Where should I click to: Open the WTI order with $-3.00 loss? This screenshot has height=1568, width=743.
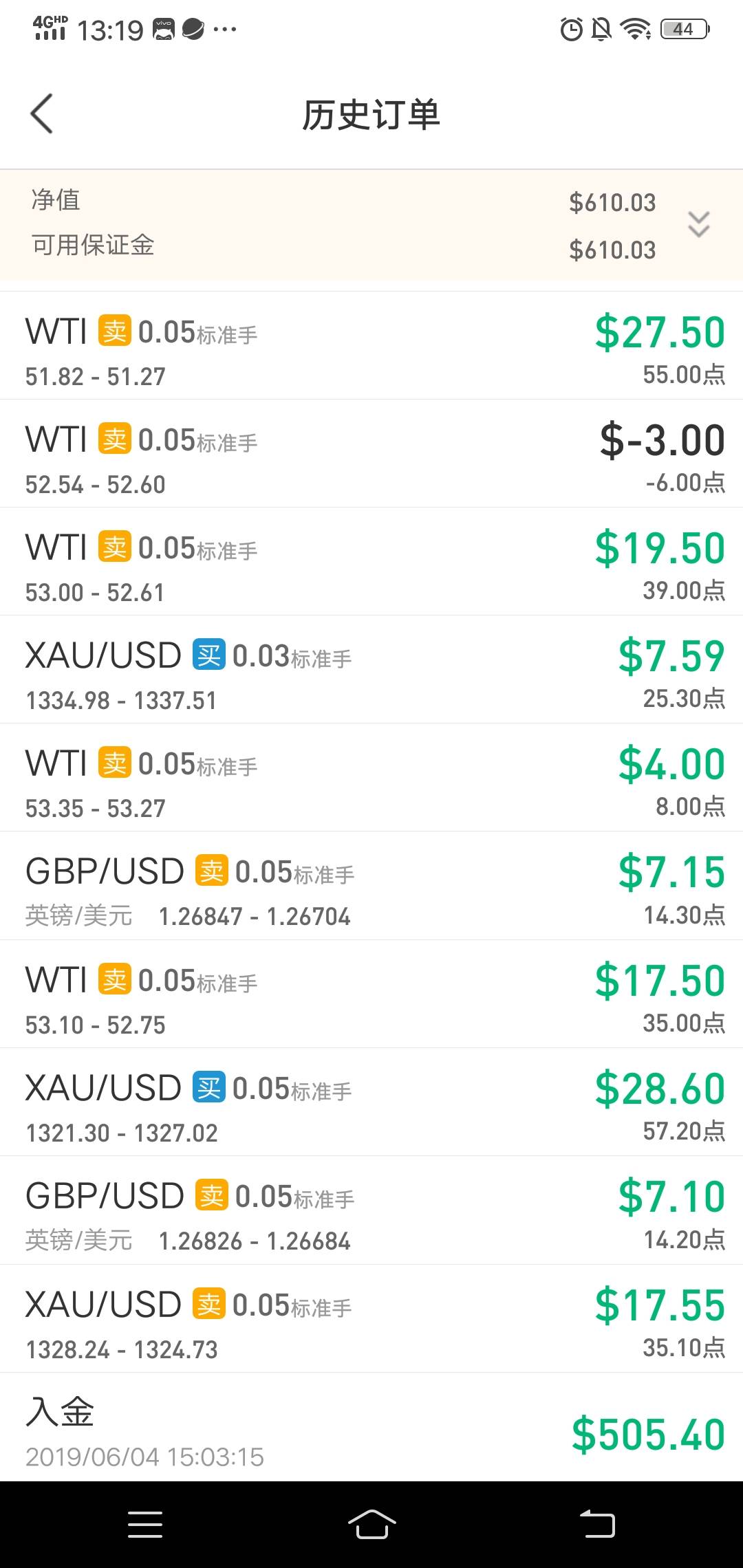pos(371,454)
